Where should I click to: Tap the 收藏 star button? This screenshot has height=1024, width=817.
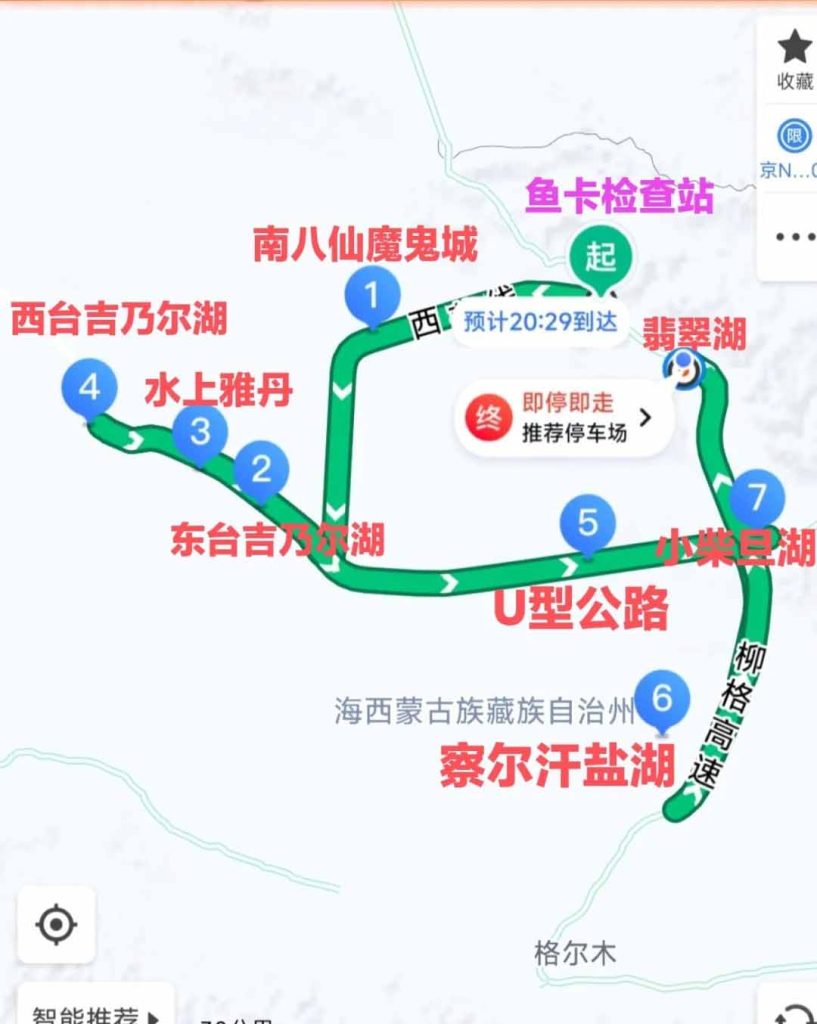794,58
